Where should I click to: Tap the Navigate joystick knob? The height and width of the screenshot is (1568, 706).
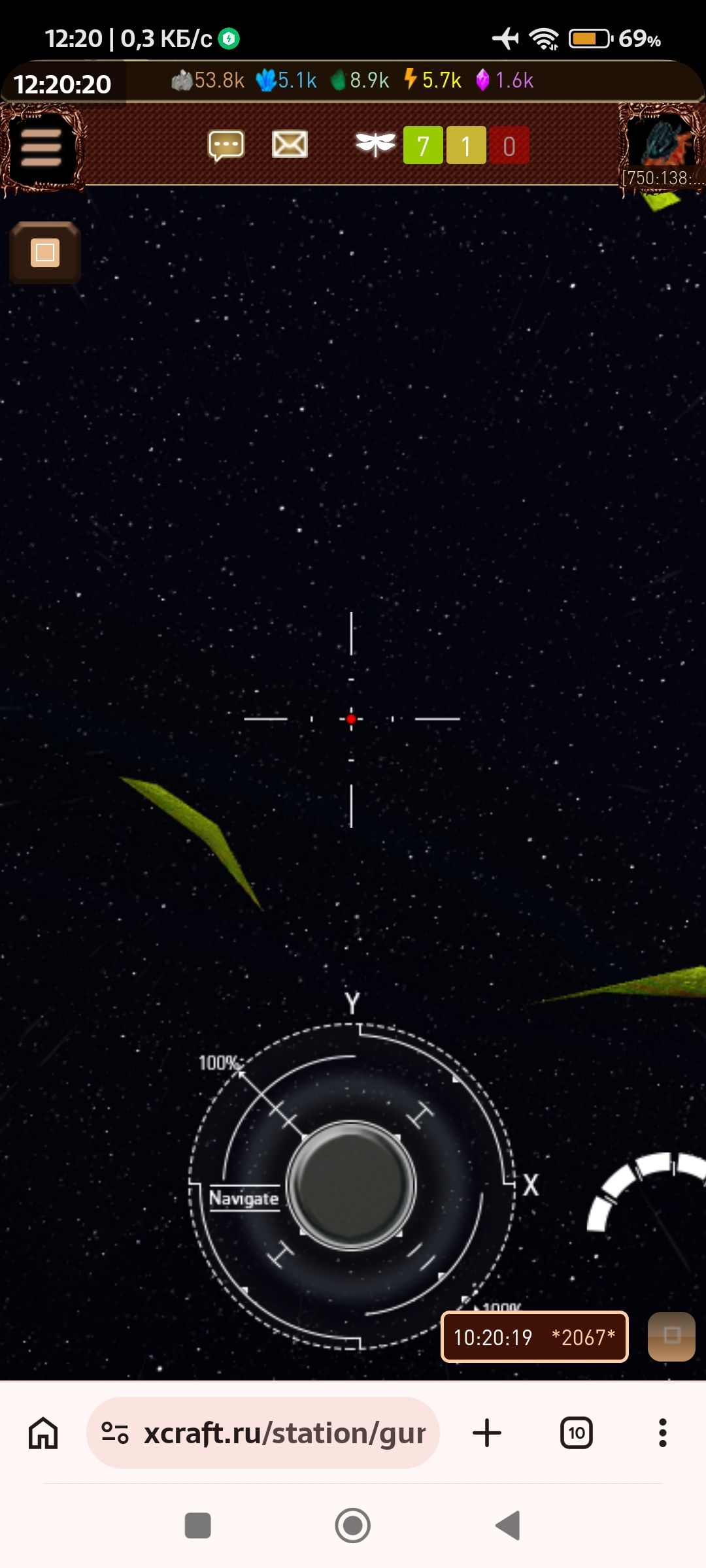351,1185
